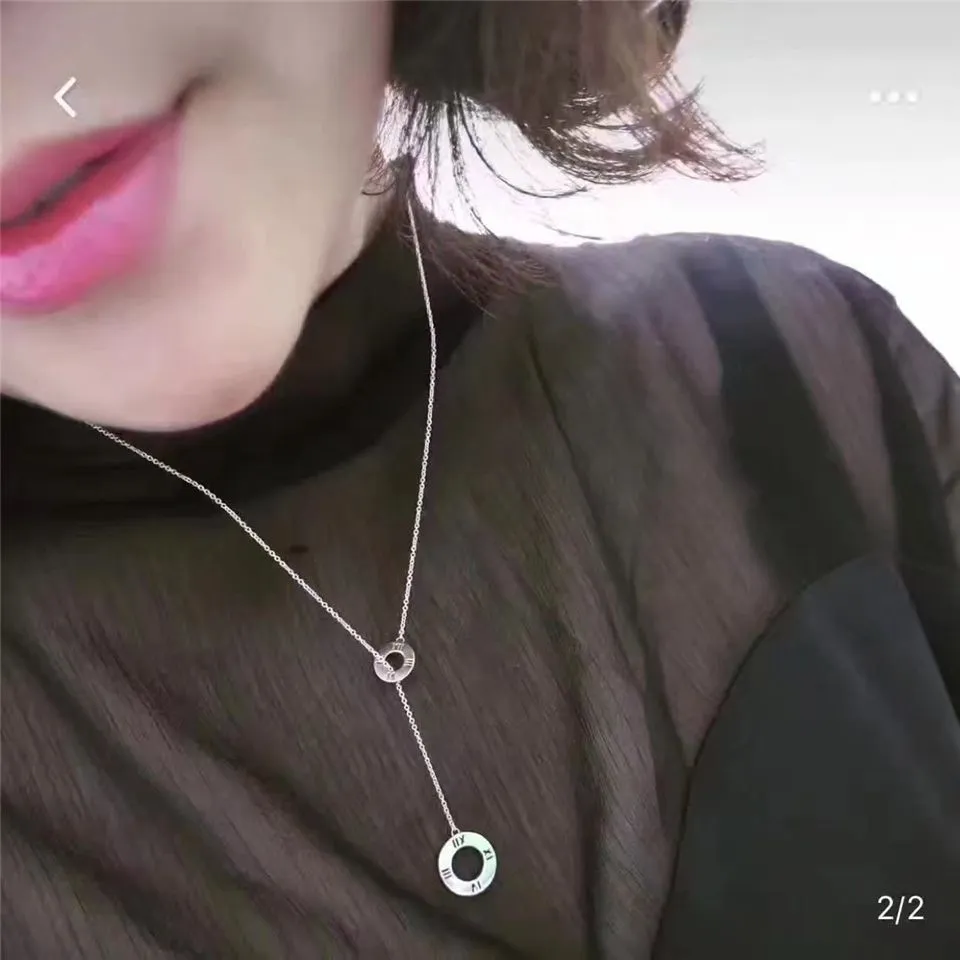The image size is (960, 960).
Task: Go back using the top-left arrow
Action: coord(66,98)
